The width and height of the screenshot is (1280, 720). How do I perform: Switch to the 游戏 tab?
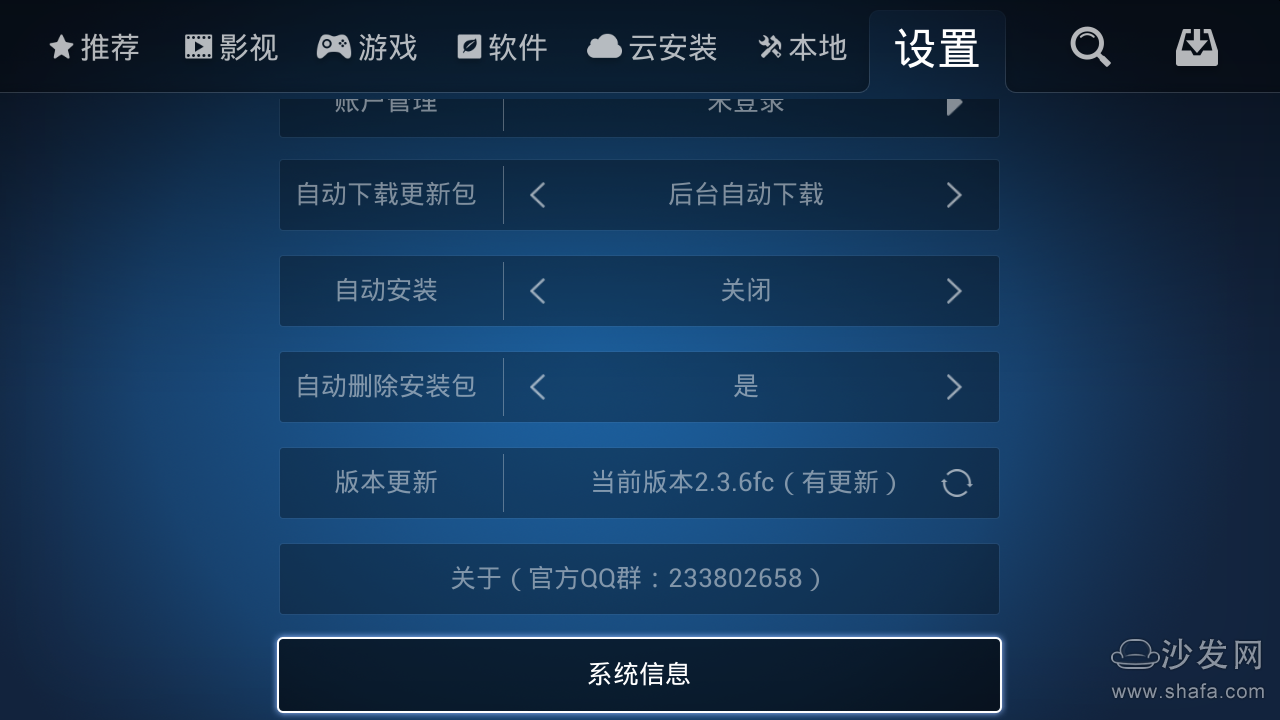coord(367,47)
